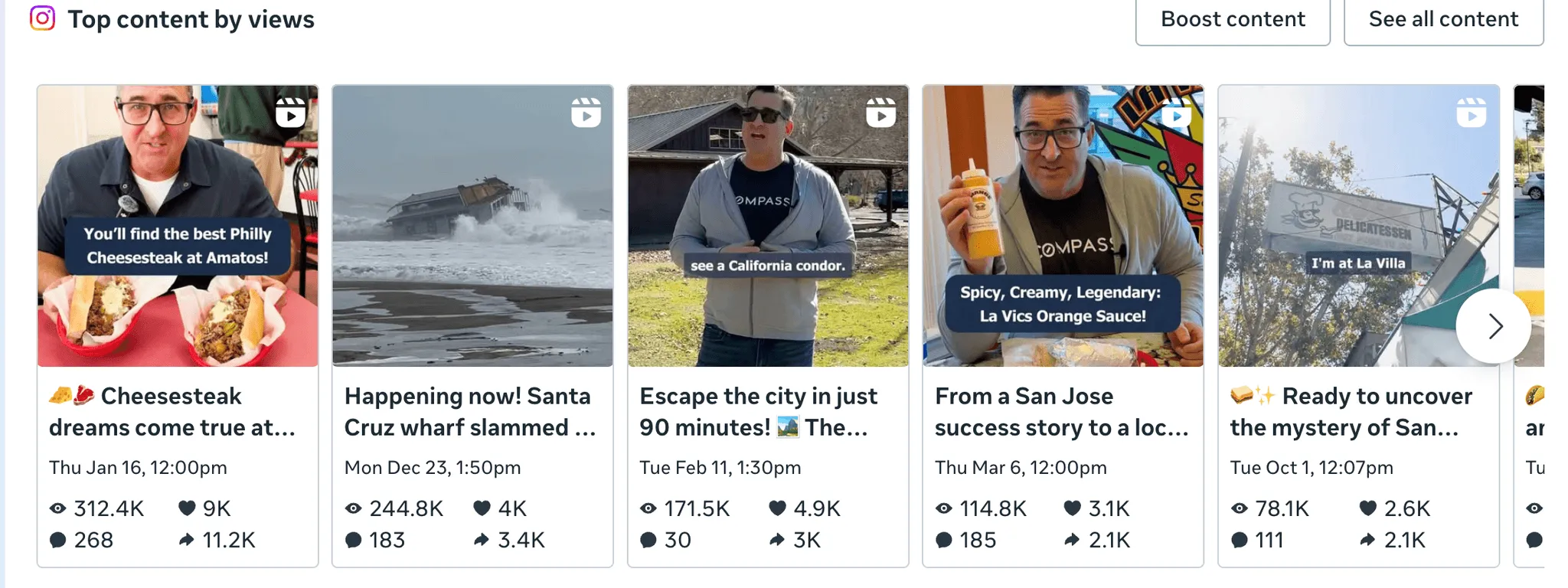Image resolution: width=1568 pixels, height=588 pixels.
Task: Open See all content
Action: click(1443, 21)
